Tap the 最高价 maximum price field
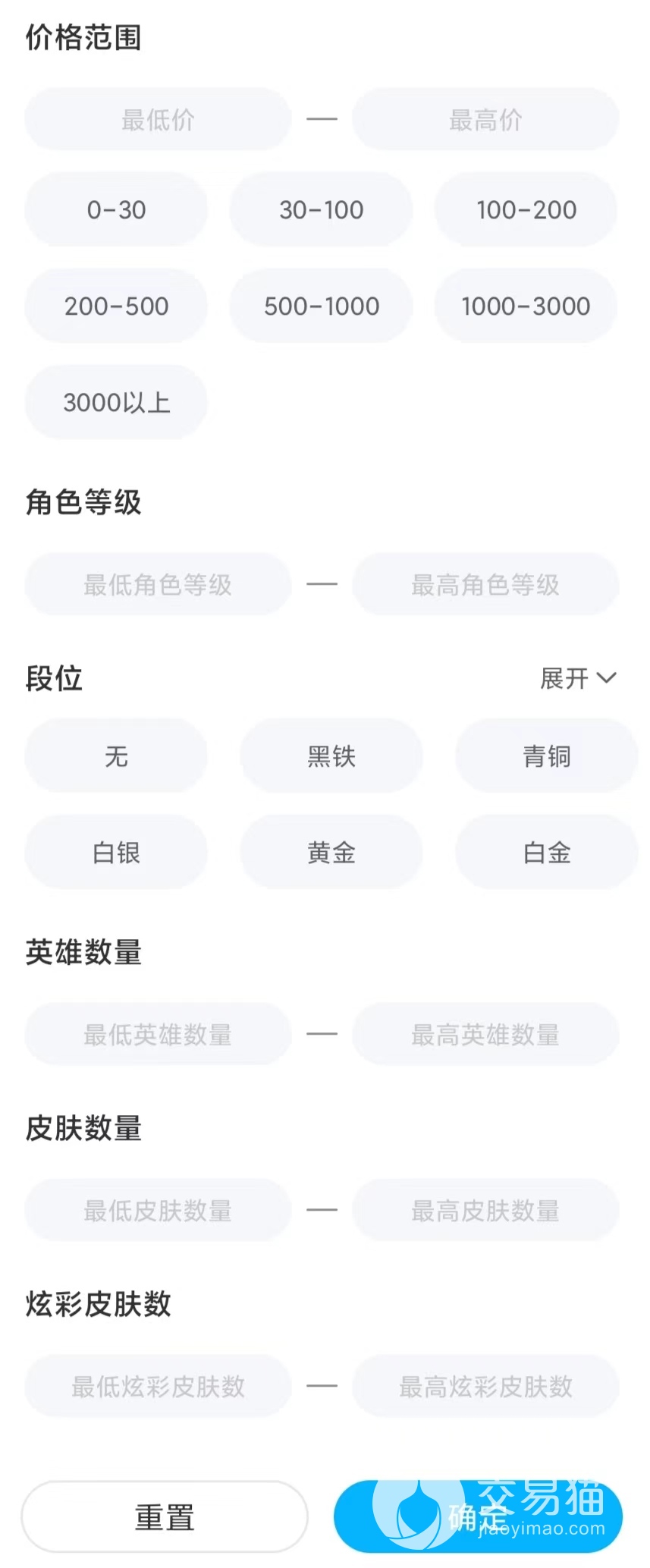Viewport: 650px width, 1568px height. click(485, 119)
